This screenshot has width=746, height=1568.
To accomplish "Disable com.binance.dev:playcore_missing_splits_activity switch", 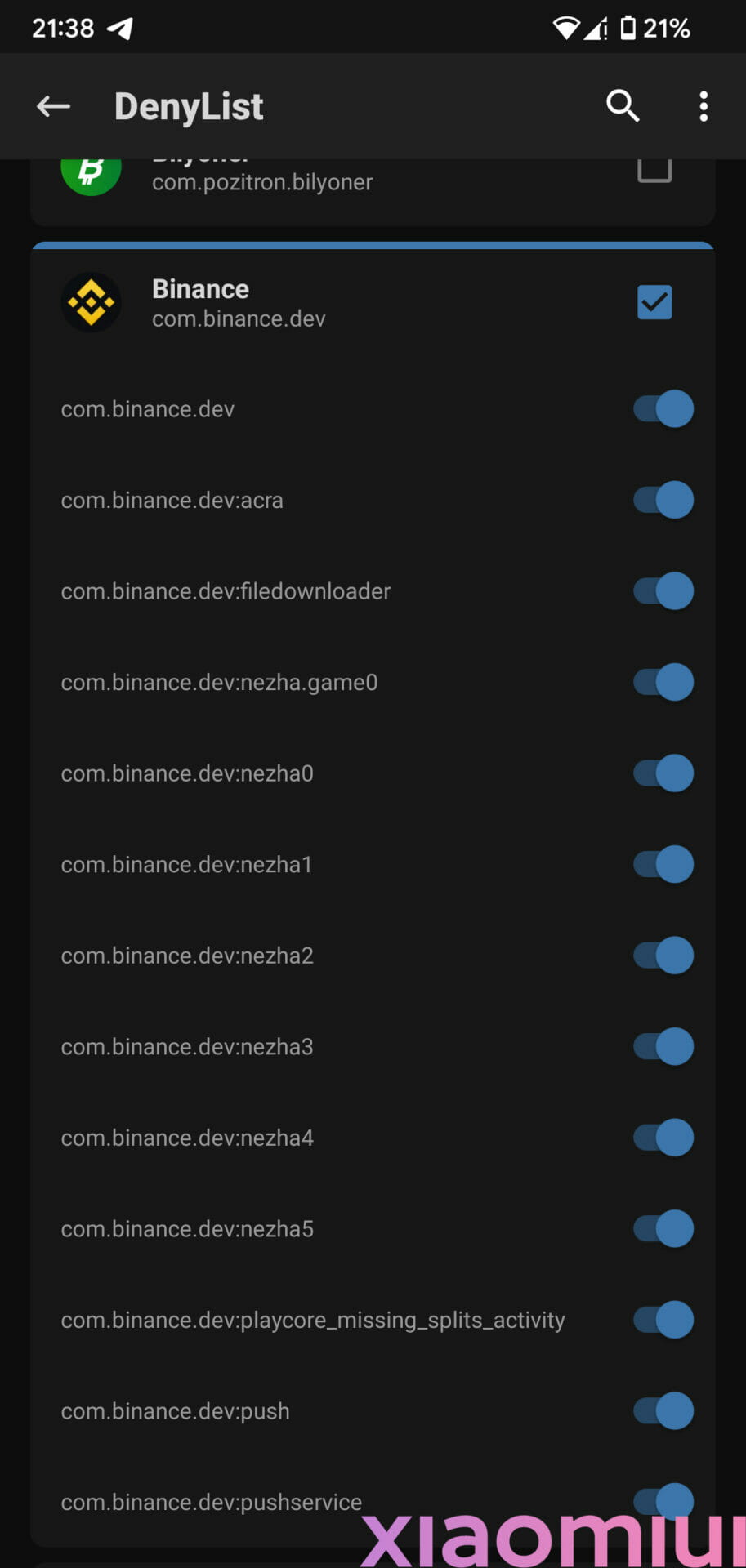I will 663,1320.
